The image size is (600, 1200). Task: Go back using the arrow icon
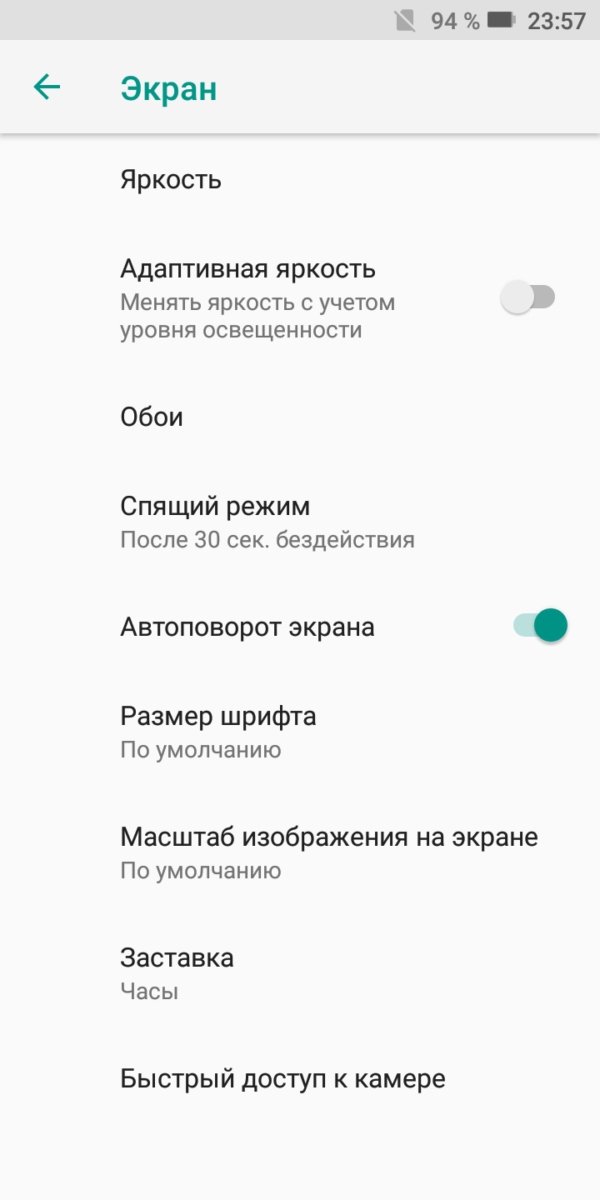[47, 88]
